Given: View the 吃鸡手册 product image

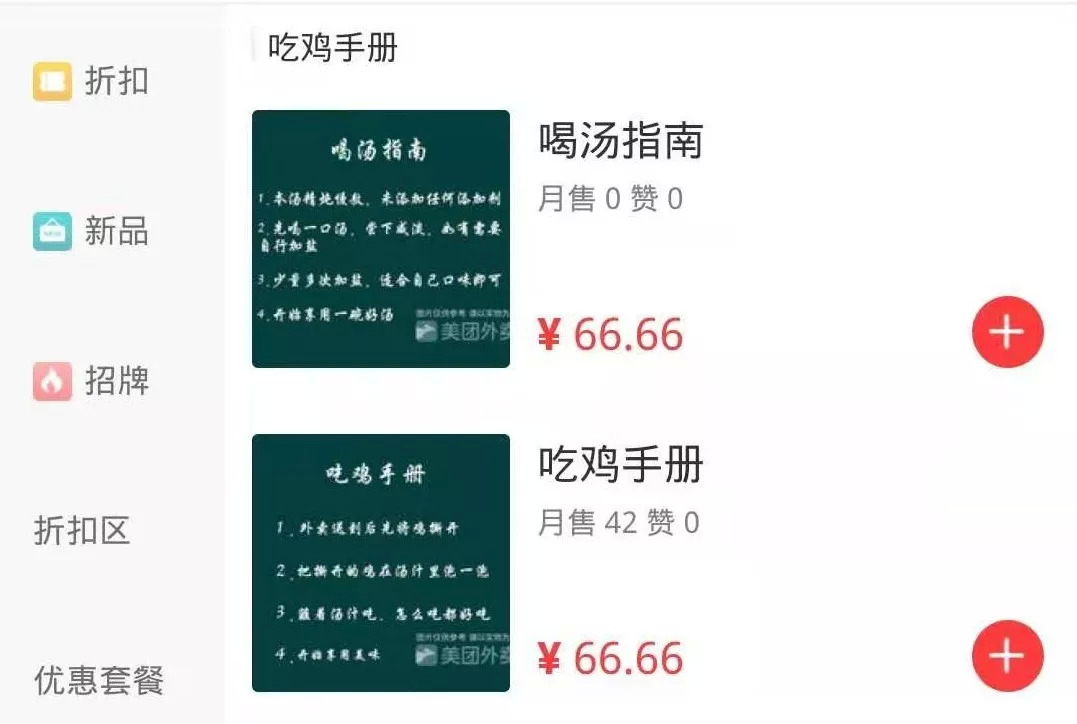Looking at the screenshot, I should [x=381, y=563].
